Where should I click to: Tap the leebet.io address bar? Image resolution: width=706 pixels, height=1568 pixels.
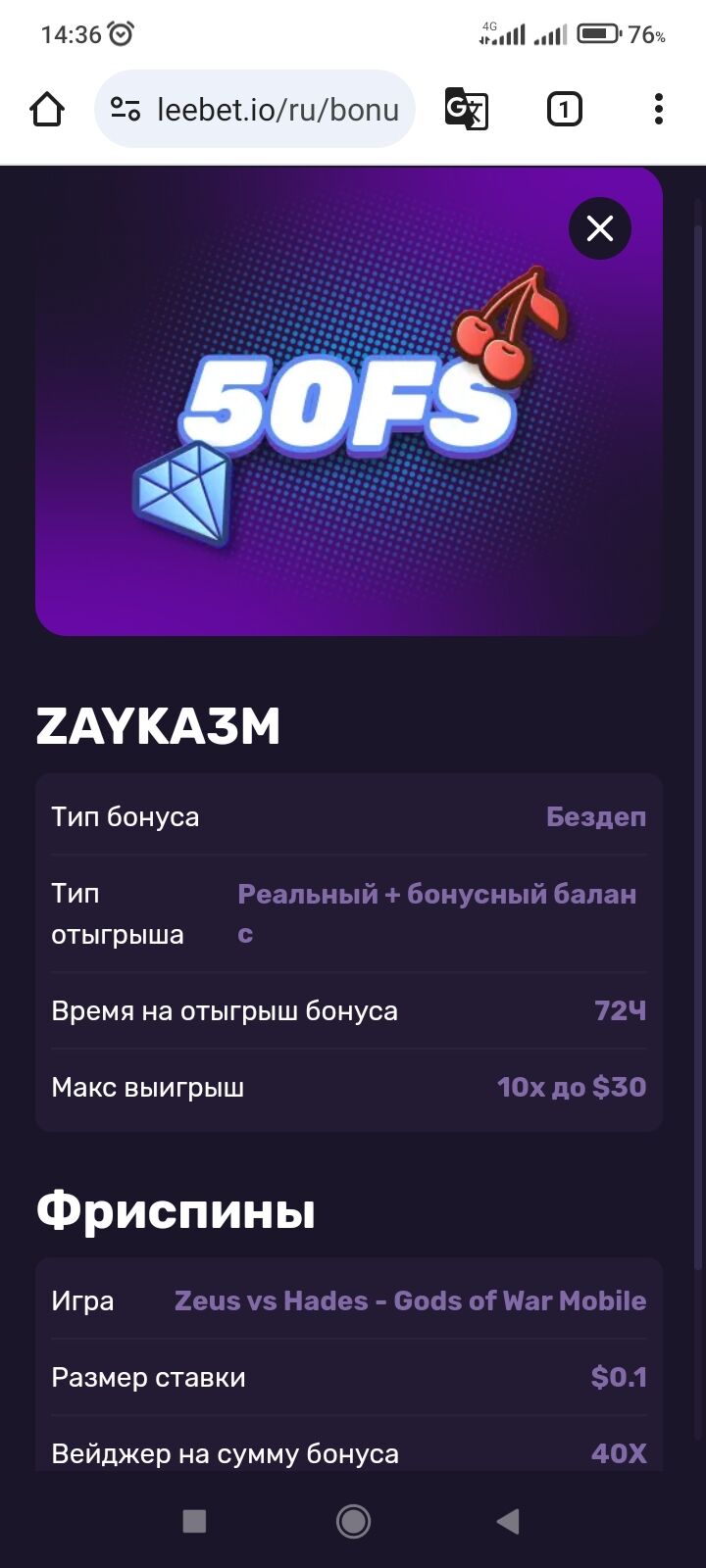pyautogui.click(x=277, y=109)
